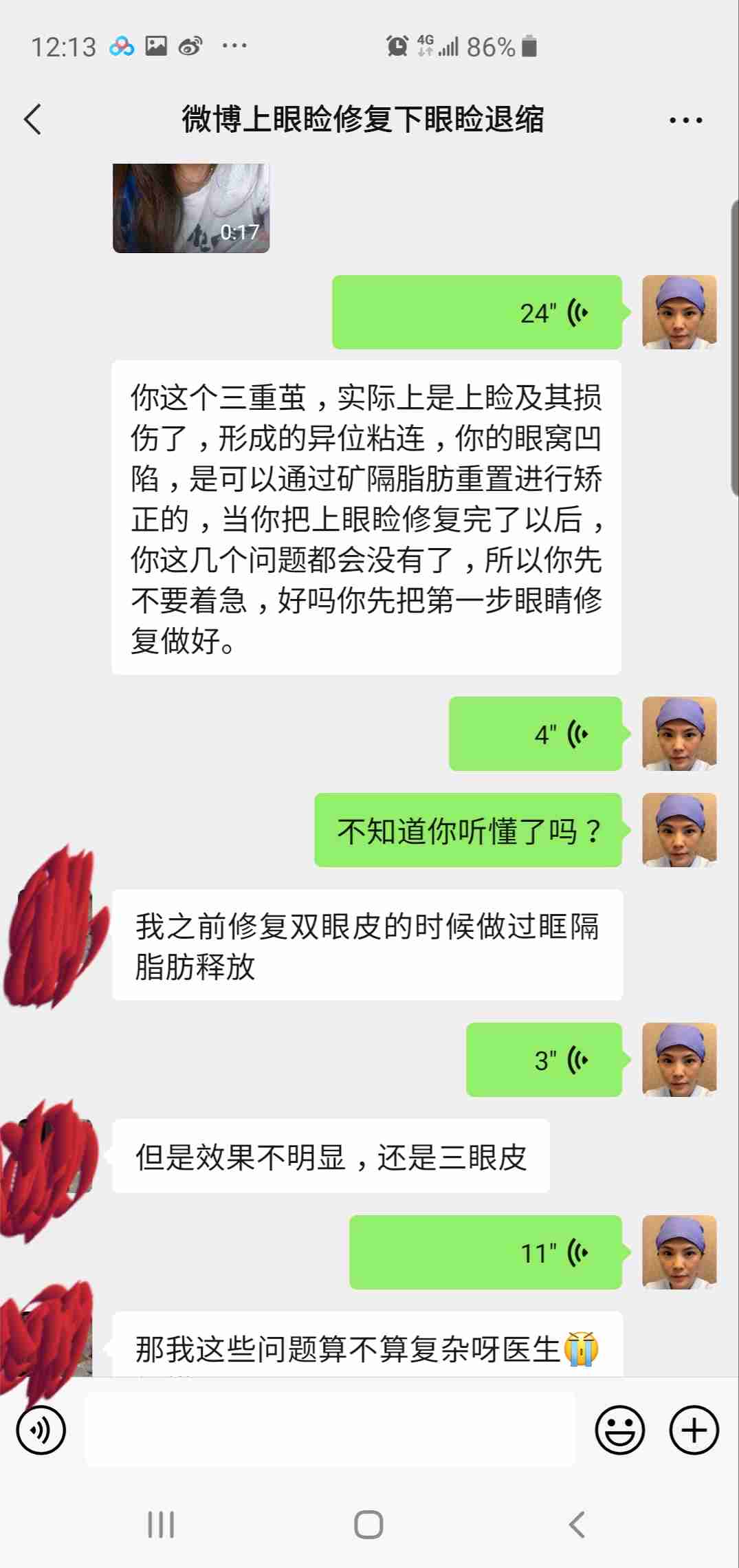Open system recent apps

161,1525
